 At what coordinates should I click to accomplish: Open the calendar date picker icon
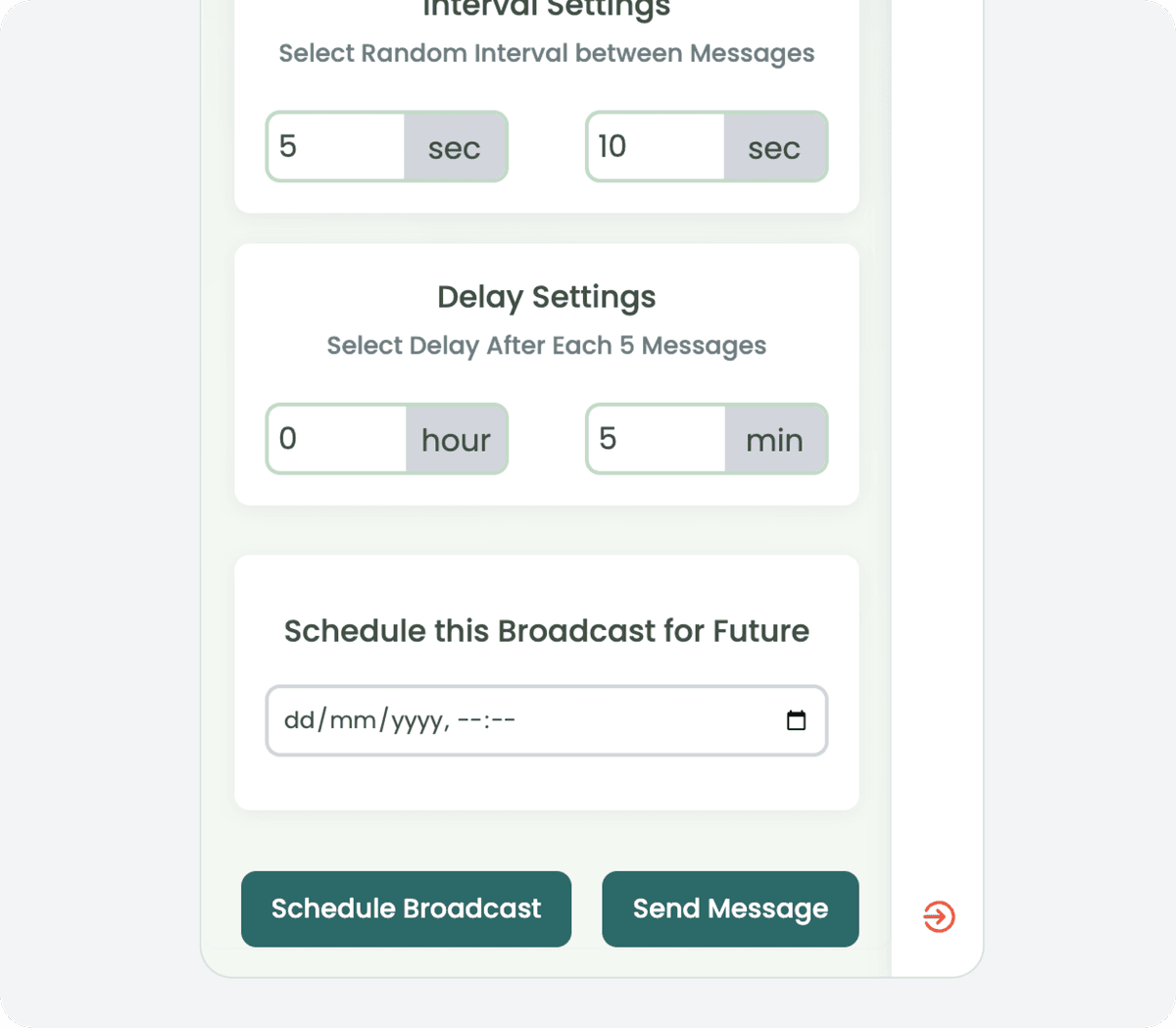(797, 720)
